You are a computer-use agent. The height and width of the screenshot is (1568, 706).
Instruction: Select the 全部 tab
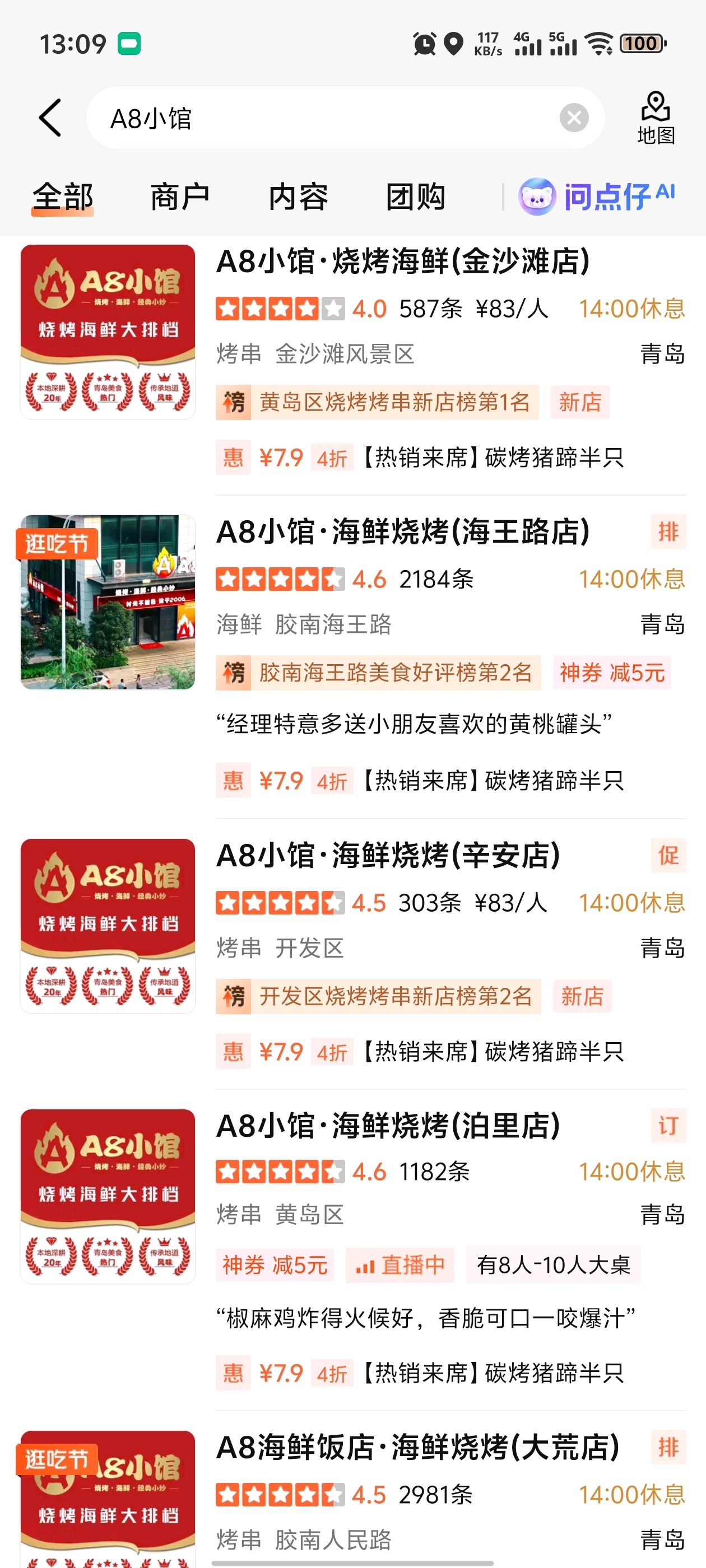(x=63, y=197)
